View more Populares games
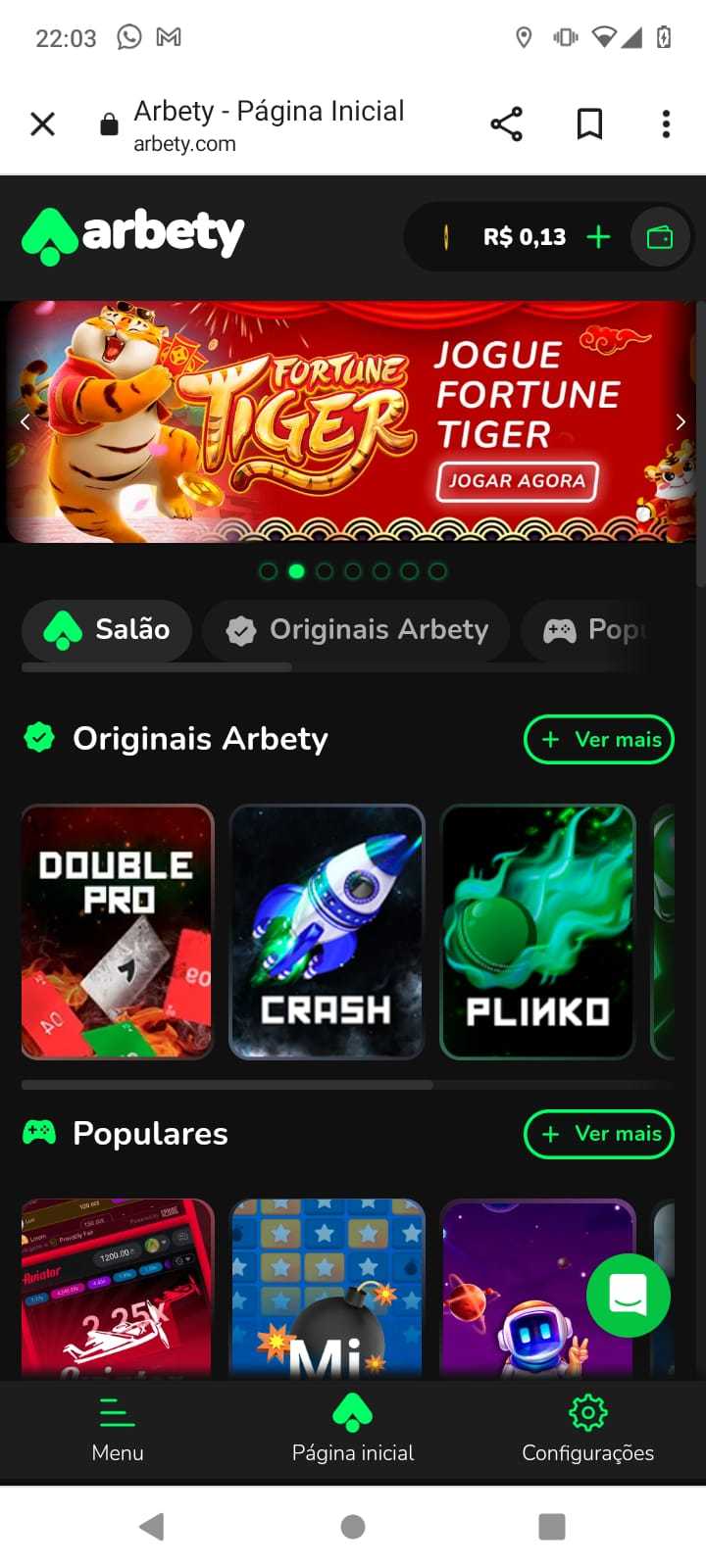The image size is (706, 1568). click(599, 1134)
